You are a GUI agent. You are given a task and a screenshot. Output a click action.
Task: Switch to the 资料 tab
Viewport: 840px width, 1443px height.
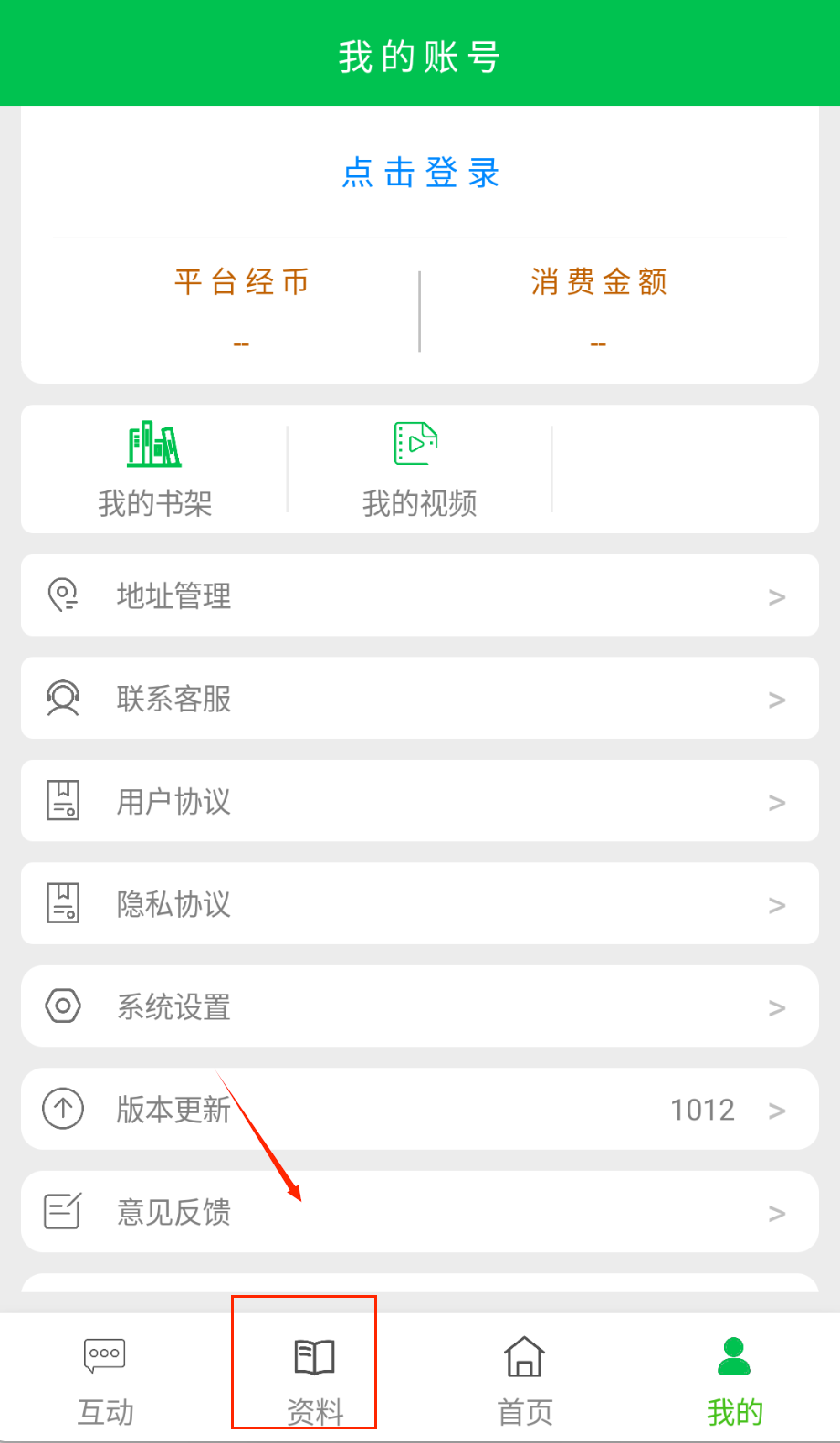coord(315,1379)
